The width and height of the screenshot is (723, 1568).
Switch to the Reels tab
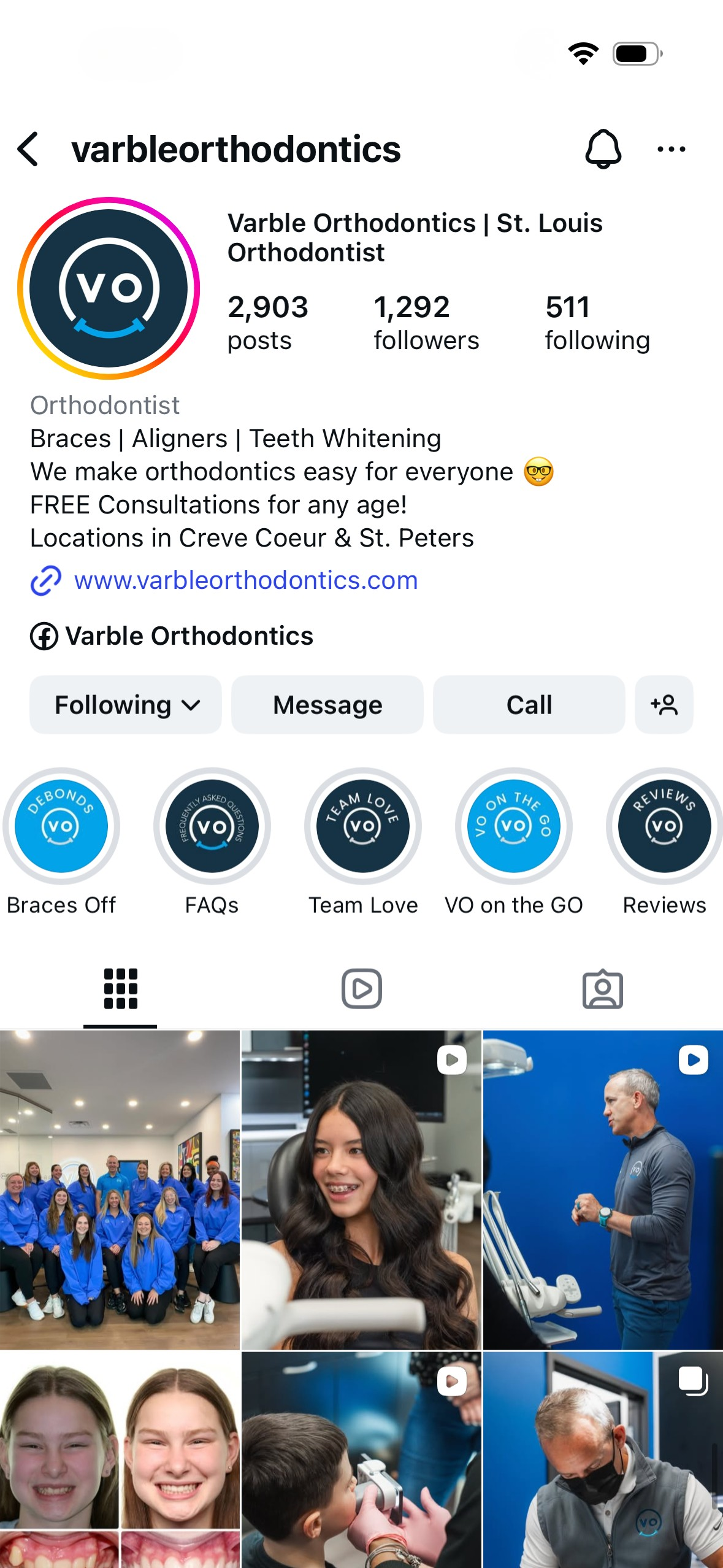[361, 989]
